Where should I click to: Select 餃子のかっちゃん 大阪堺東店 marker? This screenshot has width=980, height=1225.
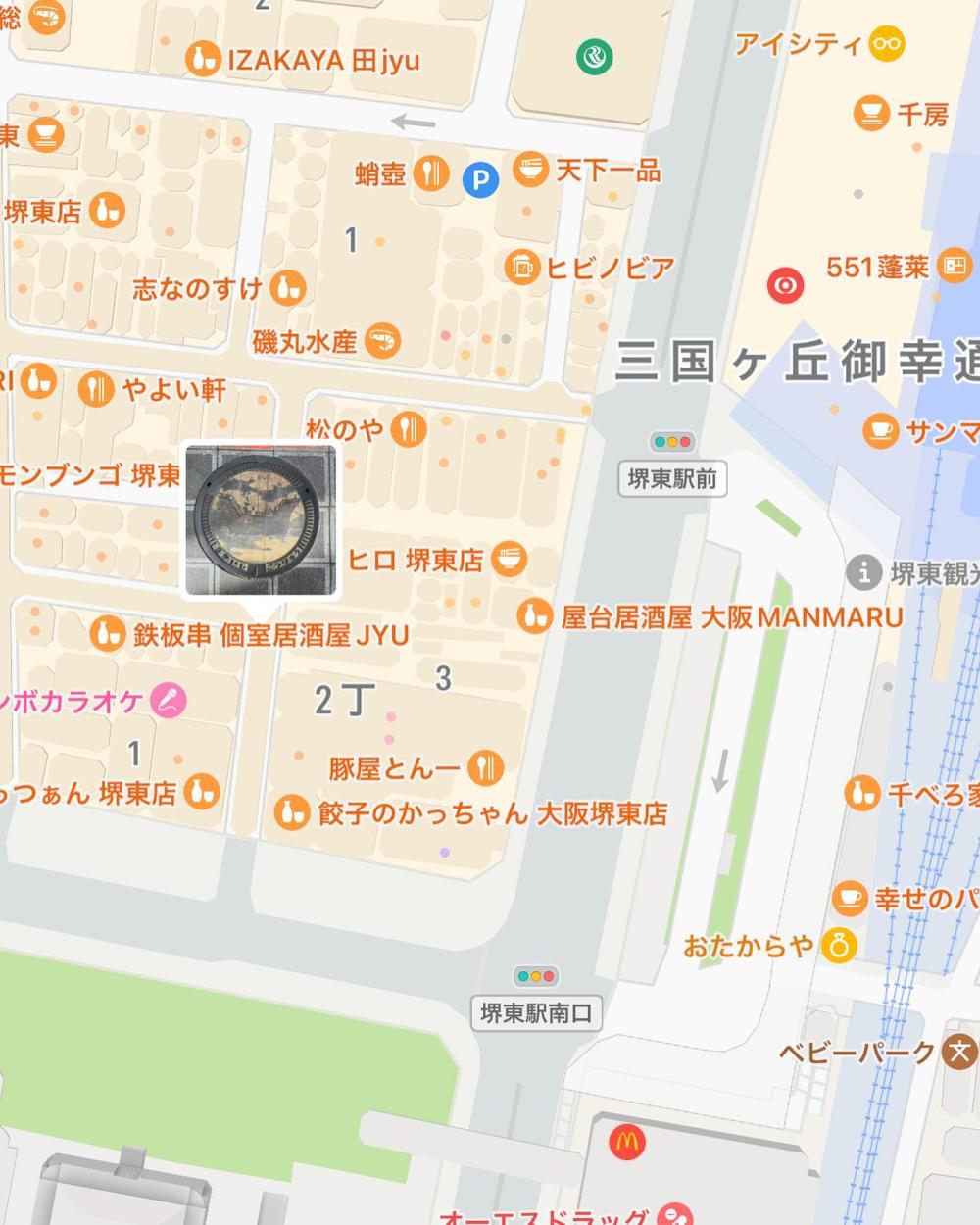(291, 812)
